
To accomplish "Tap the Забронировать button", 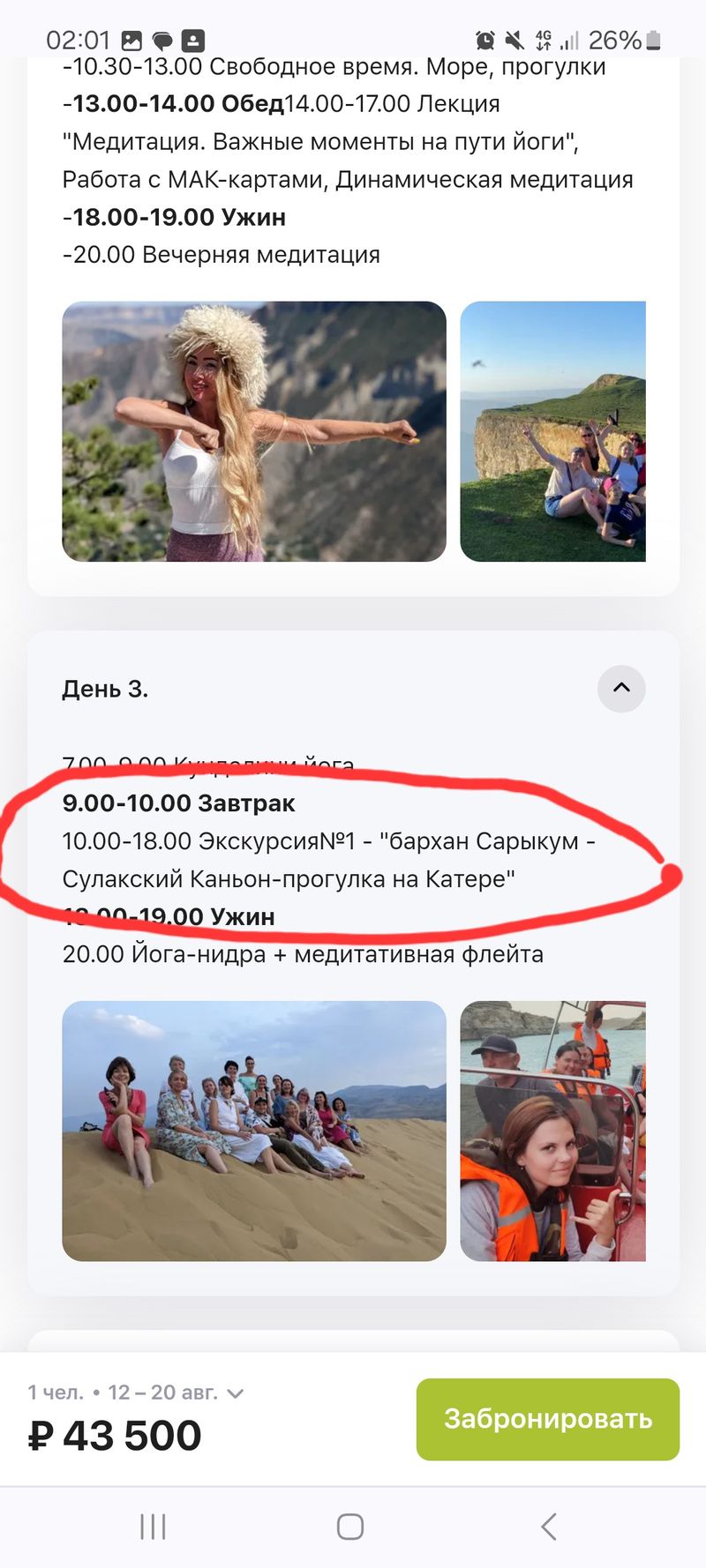I will 547,1419.
